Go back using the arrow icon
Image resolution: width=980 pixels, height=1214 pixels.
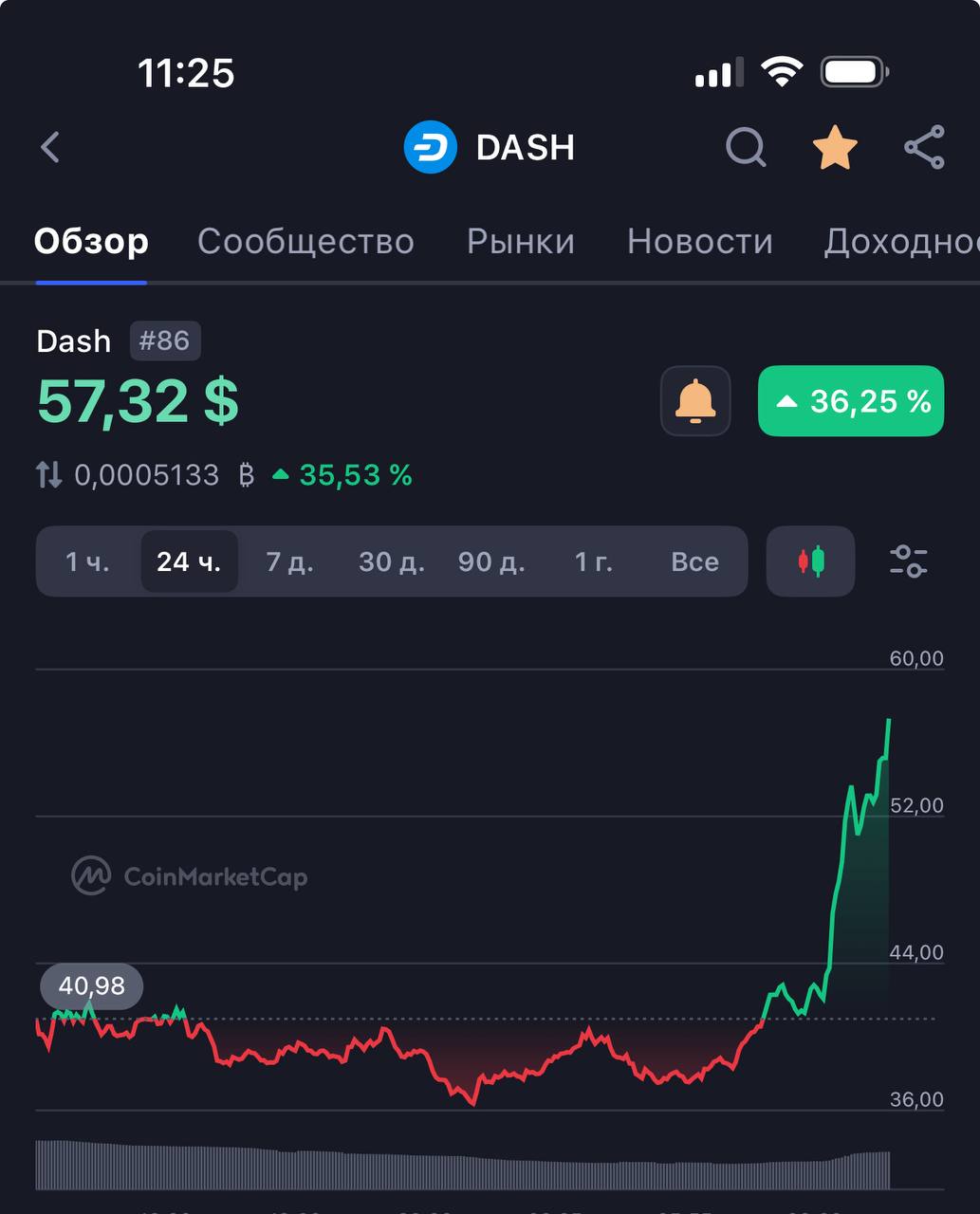(x=50, y=148)
